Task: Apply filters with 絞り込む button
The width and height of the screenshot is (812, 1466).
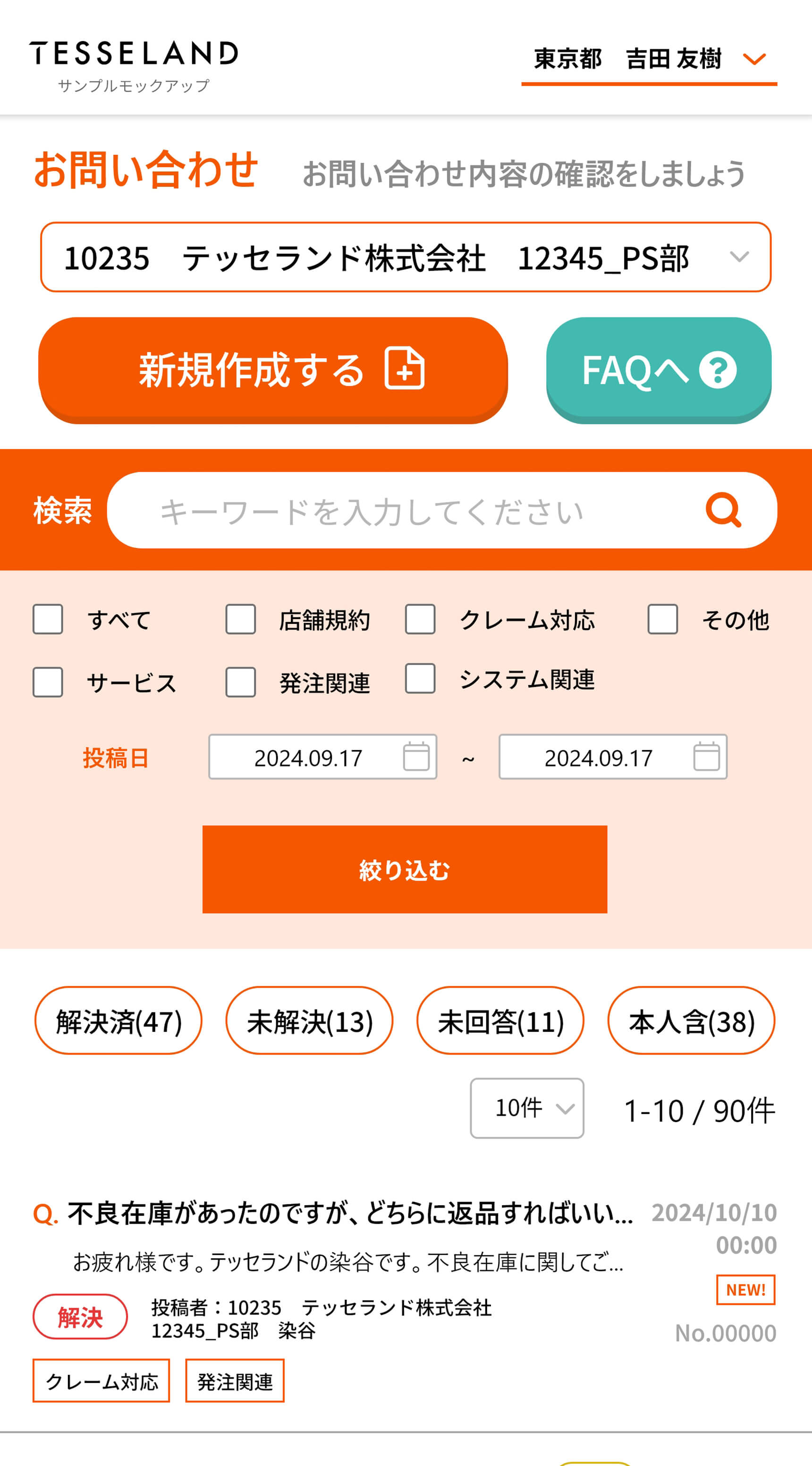Action: tap(405, 869)
